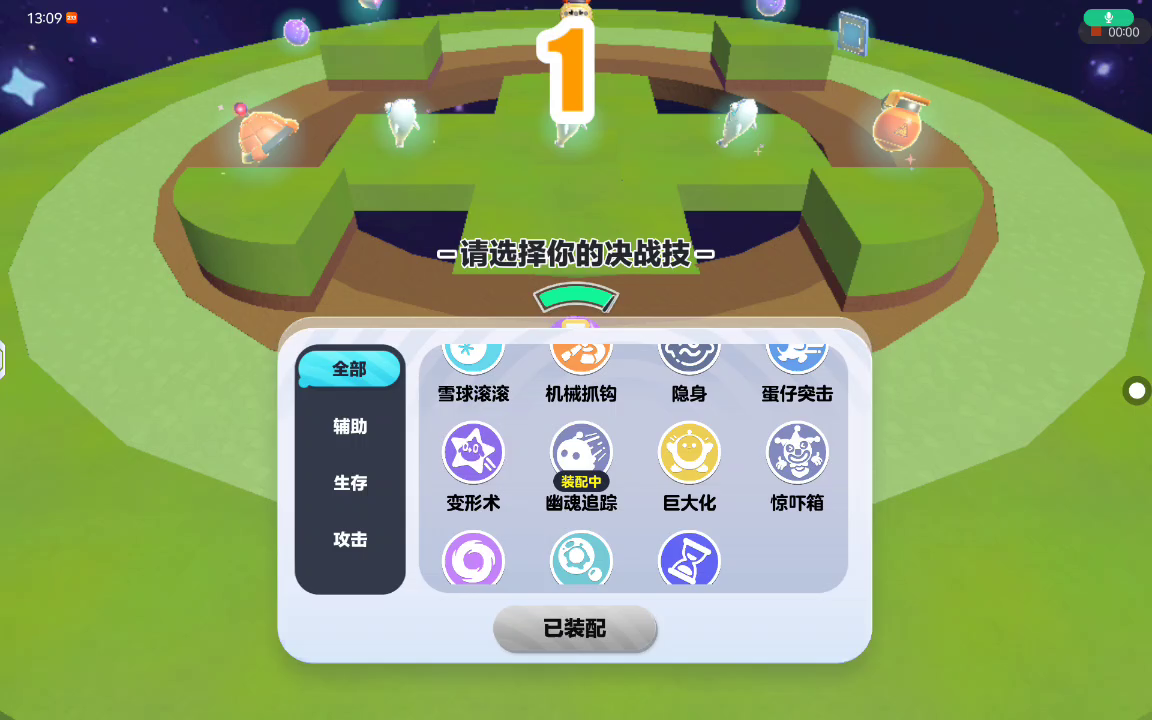Switch to the 生存 category
This screenshot has height=720, width=1152.
tap(350, 483)
